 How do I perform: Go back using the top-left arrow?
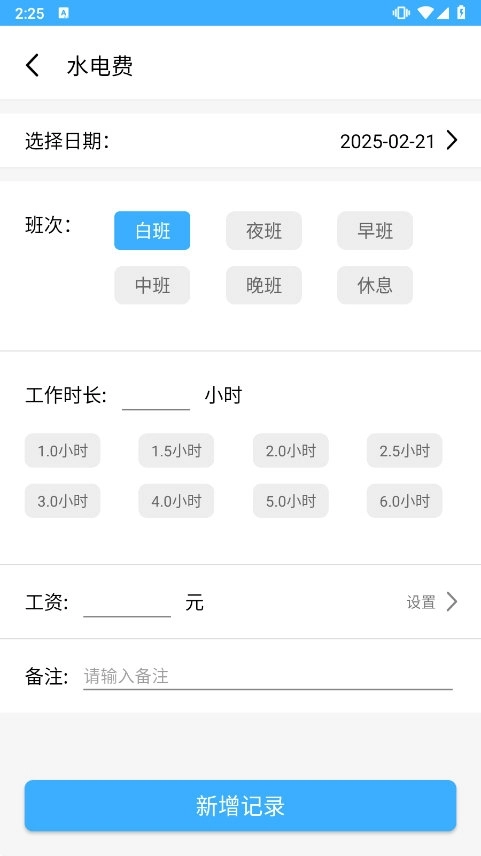[33, 66]
